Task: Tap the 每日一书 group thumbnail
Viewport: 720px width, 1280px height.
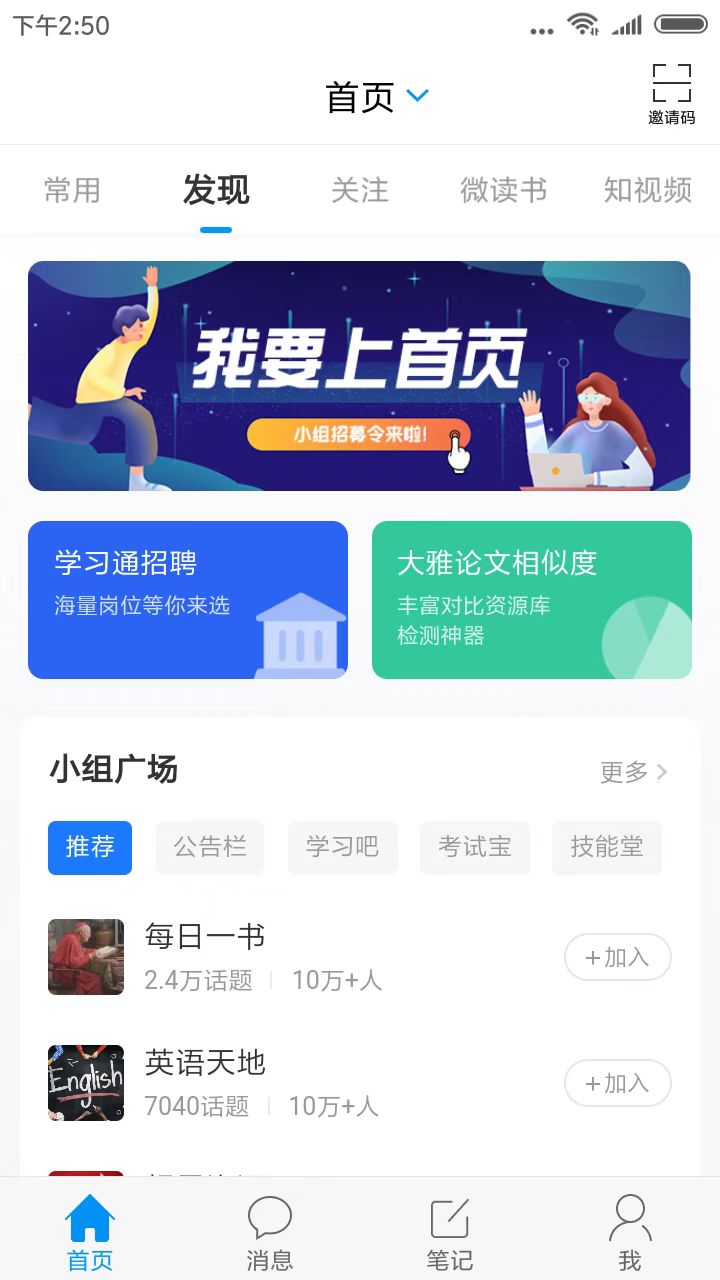Action: click(x=85, y=957)
